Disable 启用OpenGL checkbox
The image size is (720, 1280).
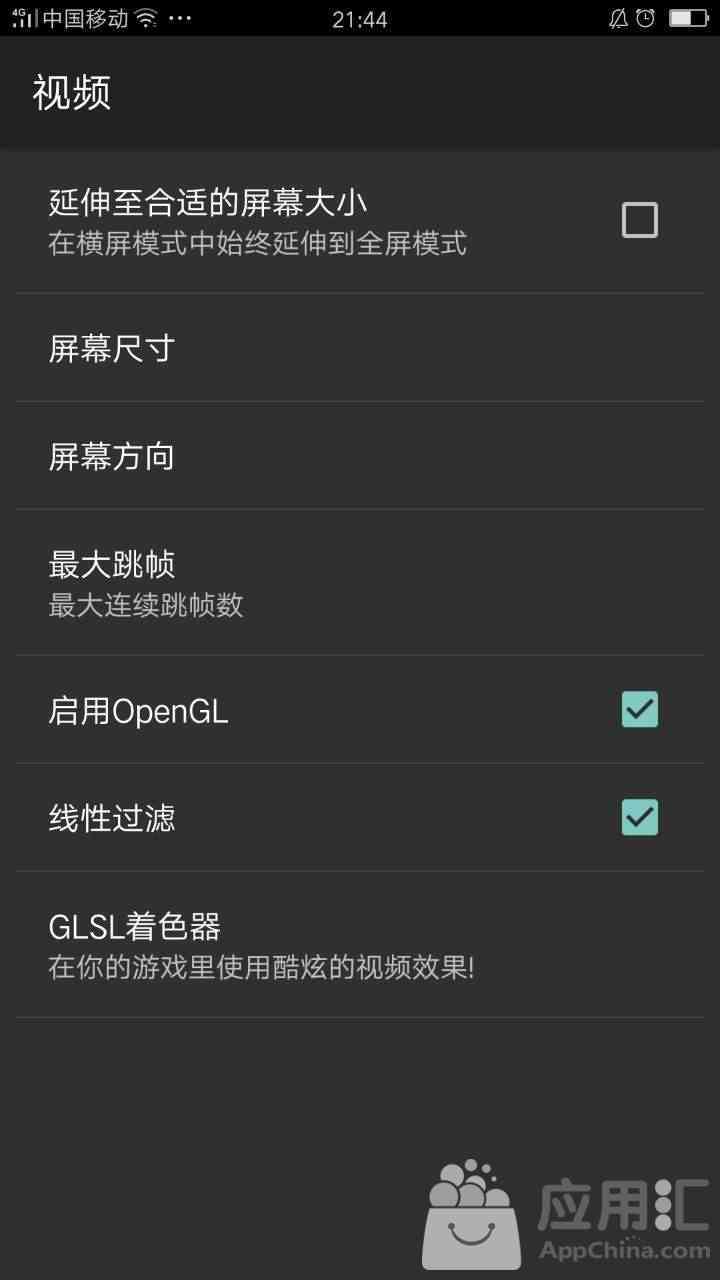pos(639,709)
